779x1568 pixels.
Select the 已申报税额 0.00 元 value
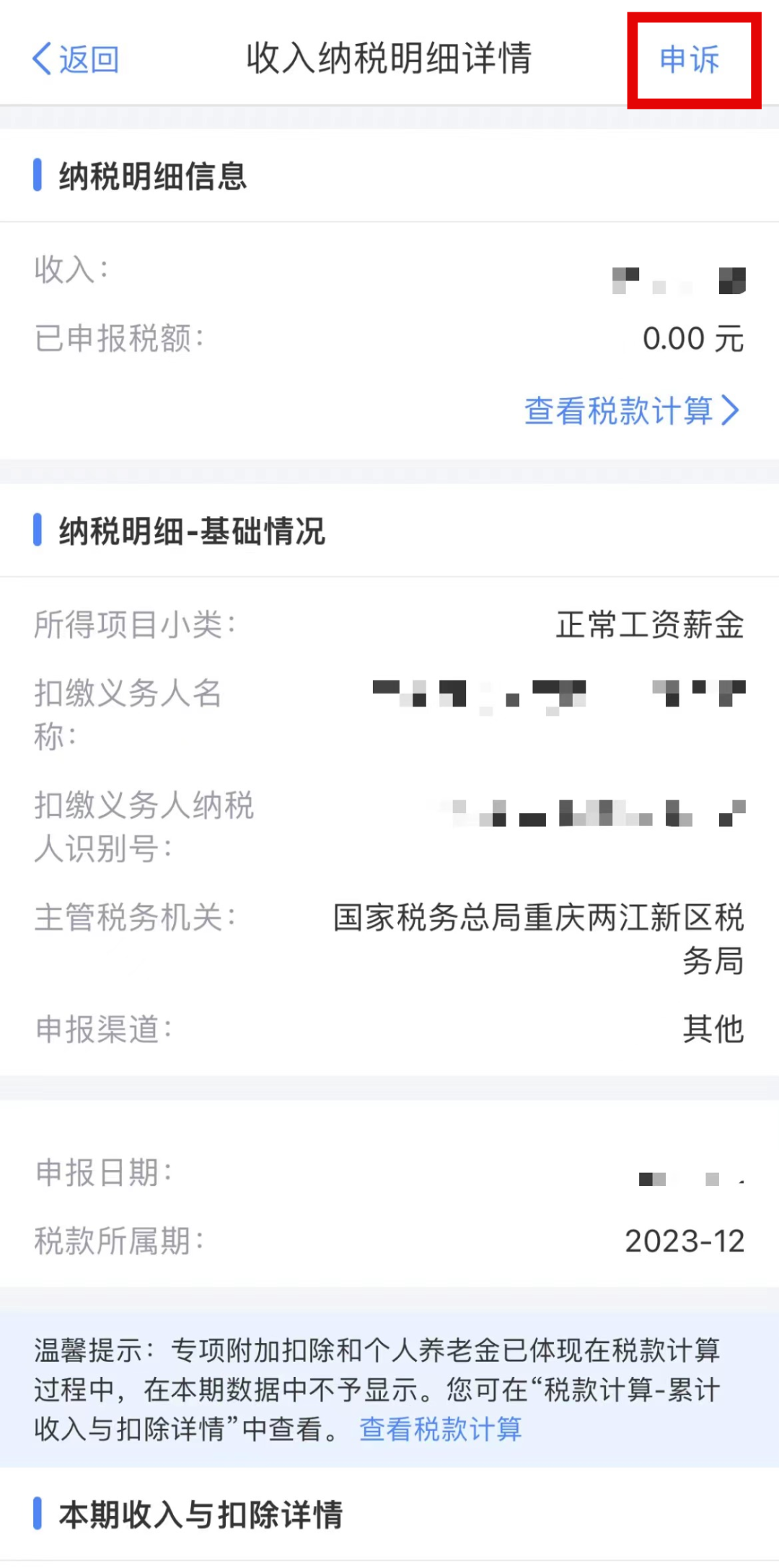(692, 337)
